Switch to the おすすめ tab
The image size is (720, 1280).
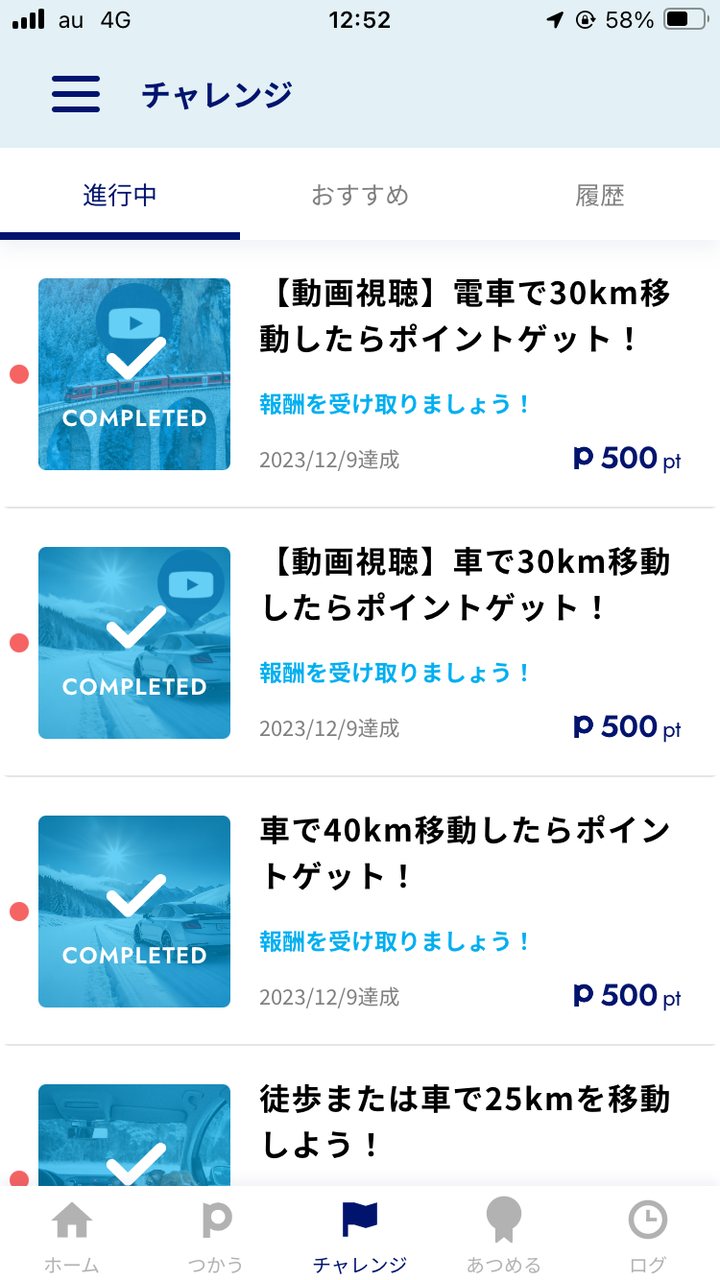(x=360, y=195)
